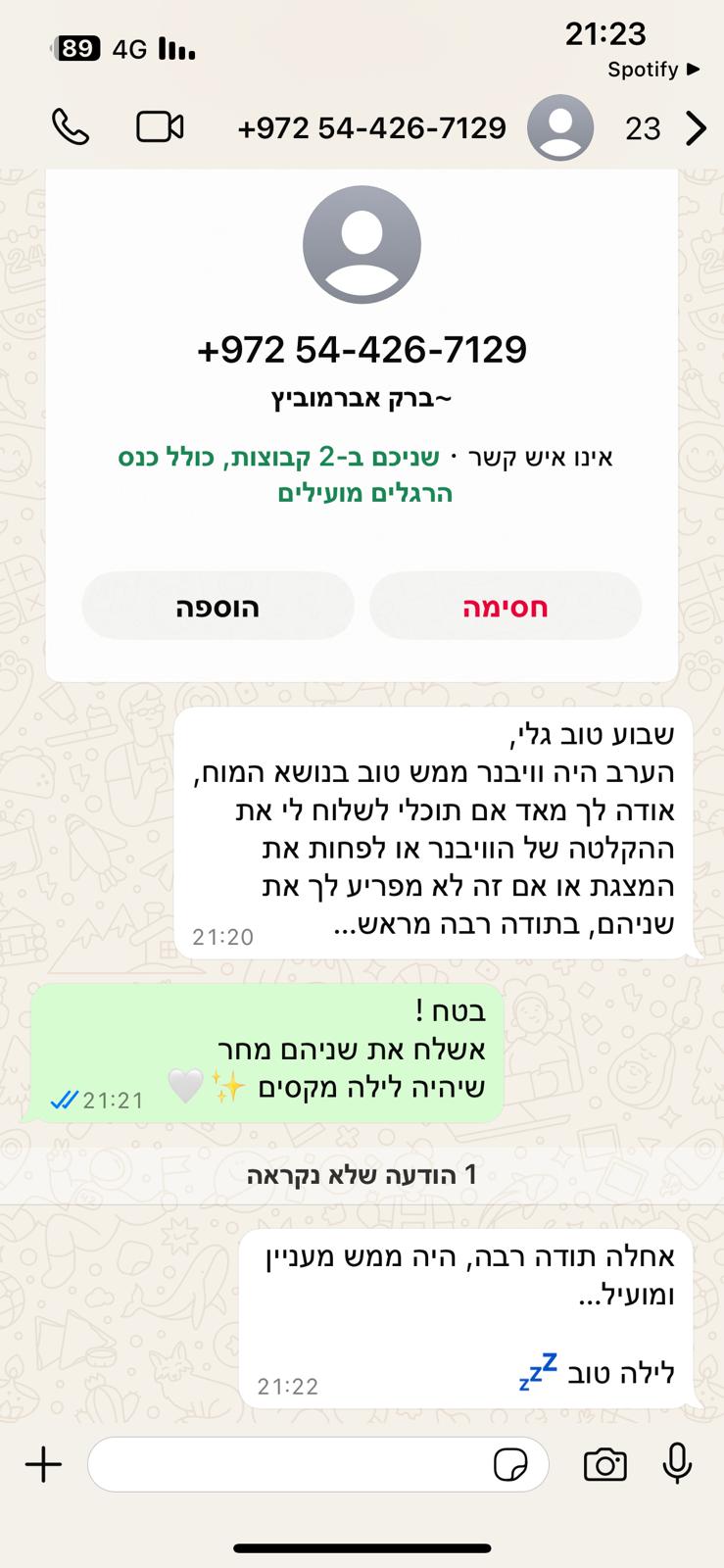Start a video call
This screenshot has width=724, height=1568.
pyautogui.click(x=160, y=127)
